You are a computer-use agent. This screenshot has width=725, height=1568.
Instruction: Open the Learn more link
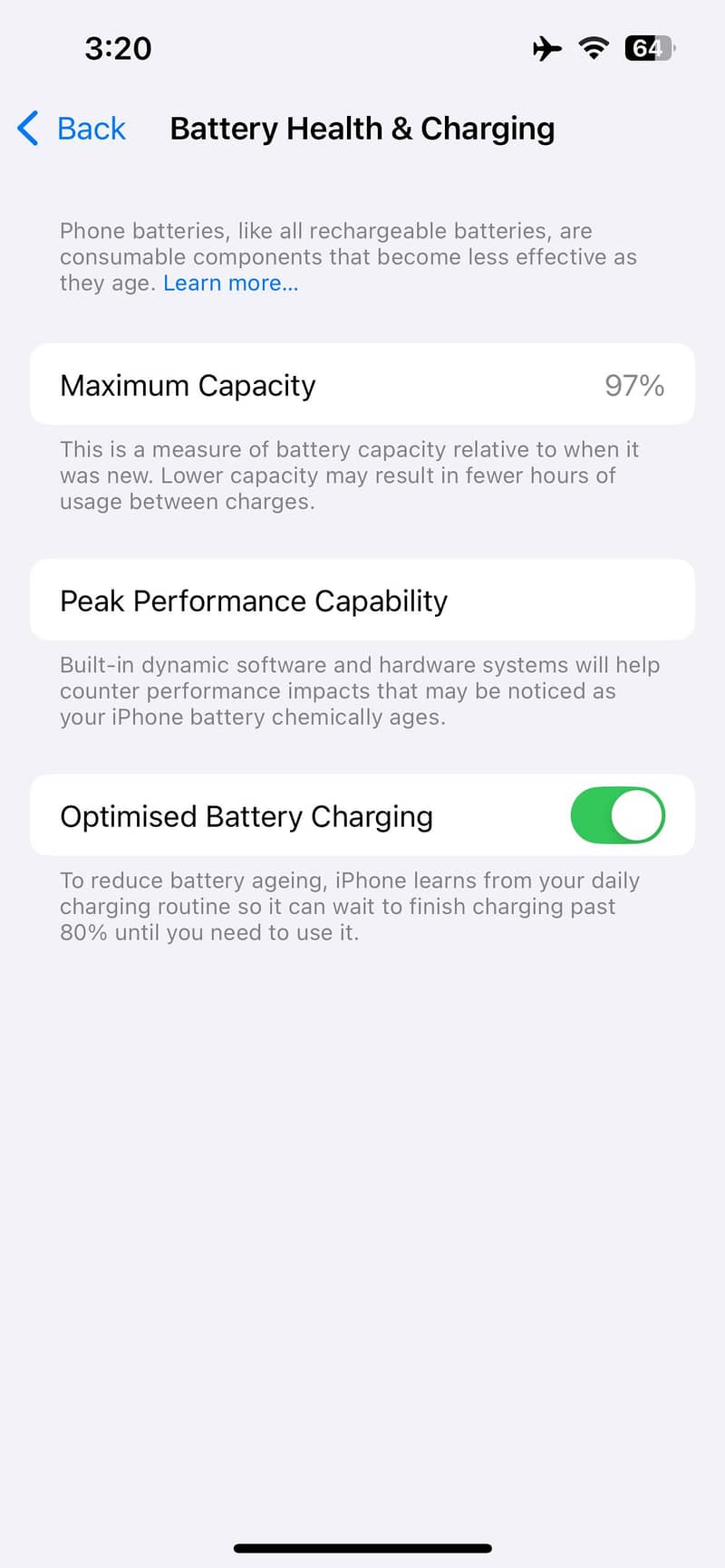[230, 284]
